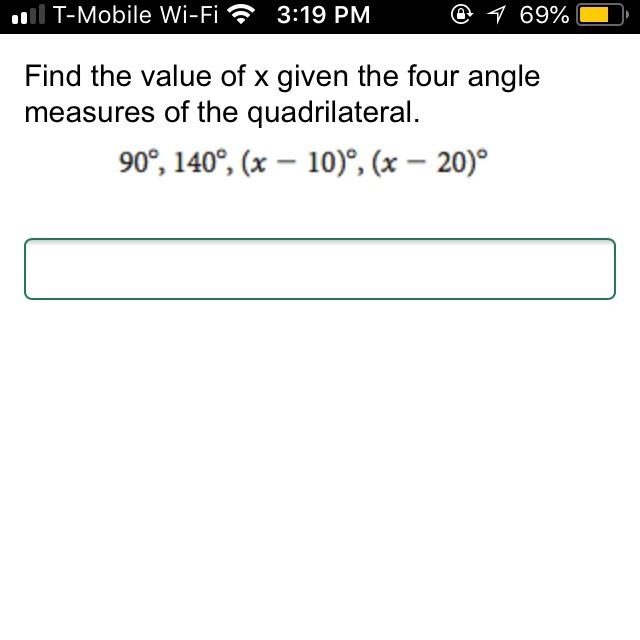The width and height of the screenshot is (640, 640).
Task: Tap the answer input field
Action: [320, 269]
